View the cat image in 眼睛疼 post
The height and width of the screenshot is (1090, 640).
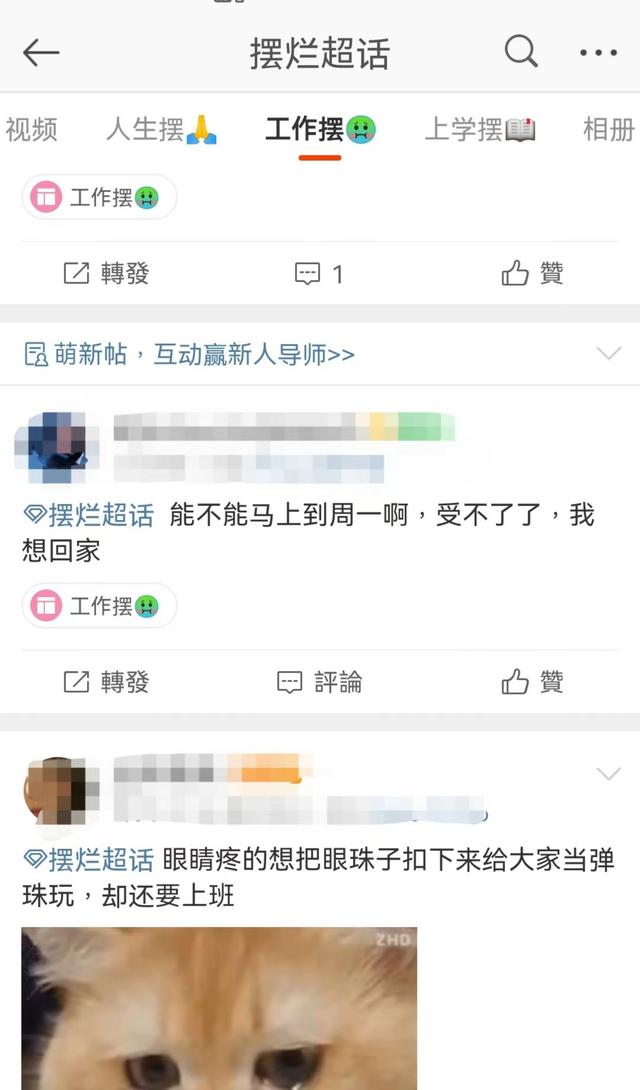click(219, 1008)
